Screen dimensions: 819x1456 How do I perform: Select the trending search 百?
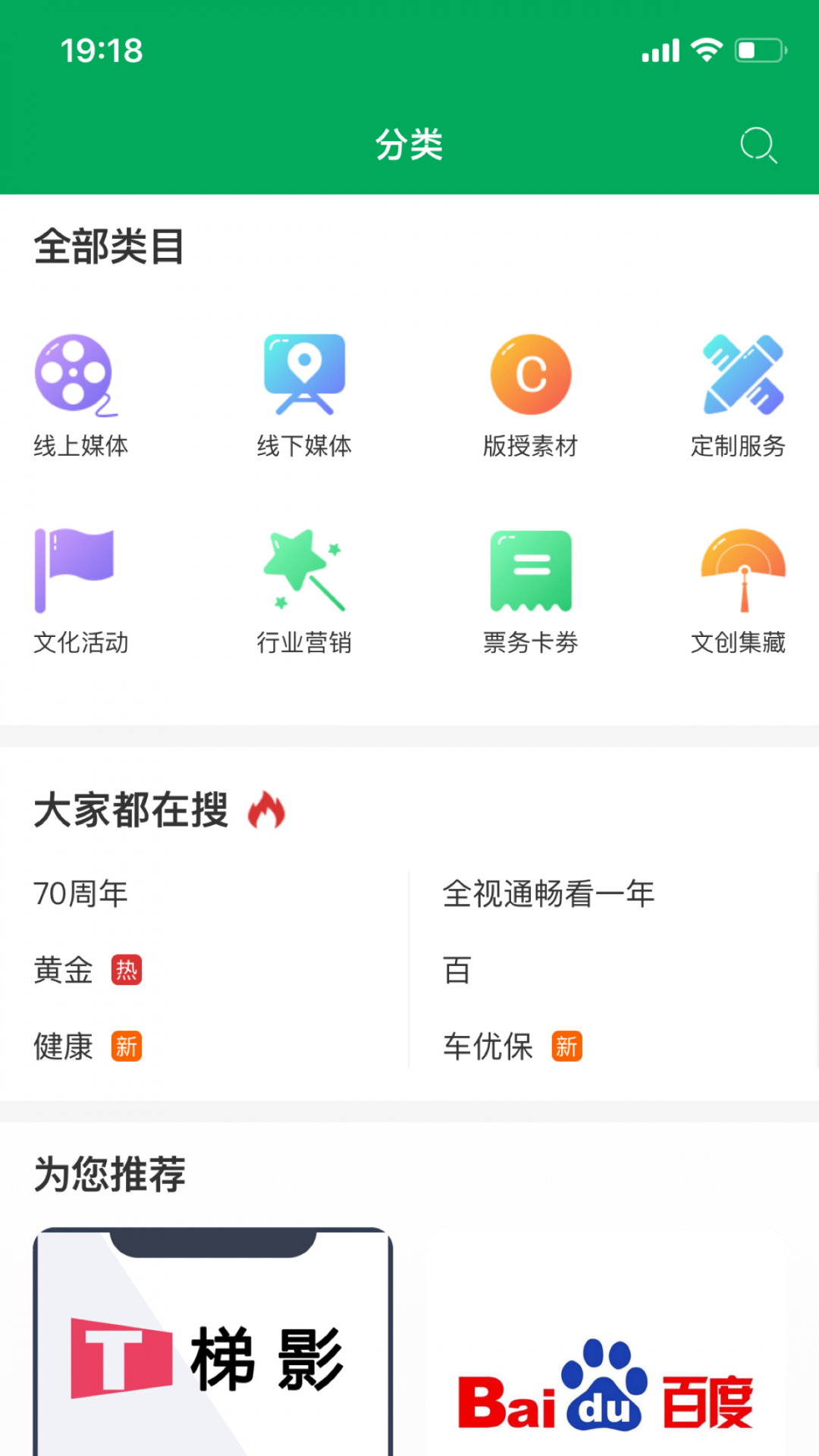pos(457,970)
